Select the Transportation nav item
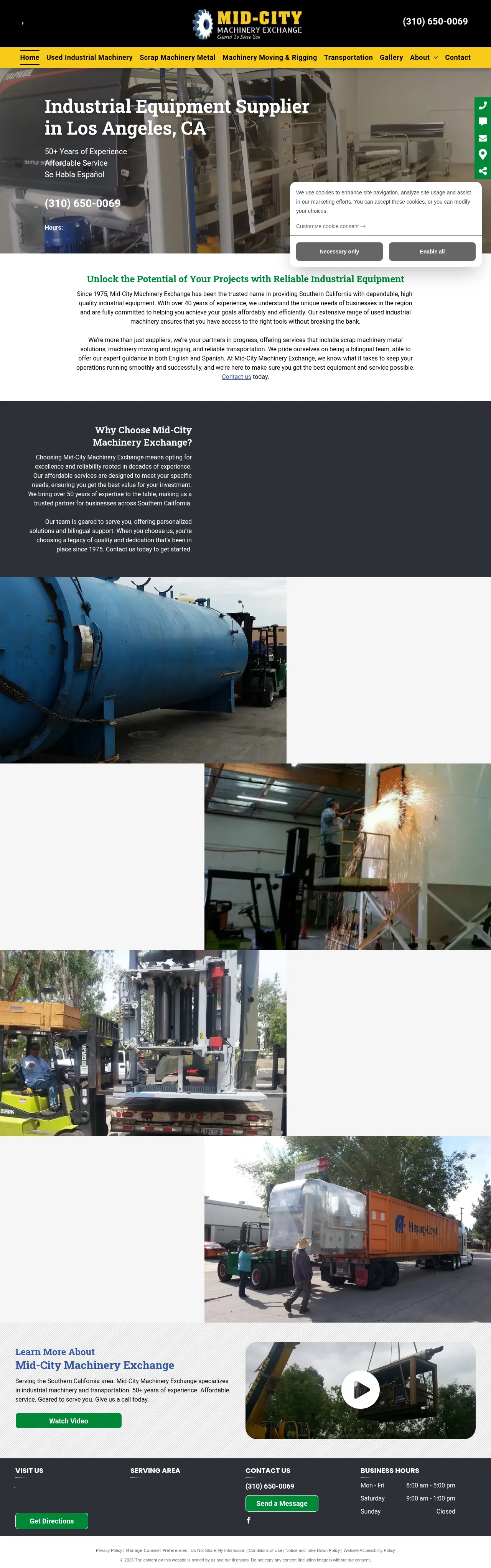This screenshot has width=491, height=1568. [348, 57]
